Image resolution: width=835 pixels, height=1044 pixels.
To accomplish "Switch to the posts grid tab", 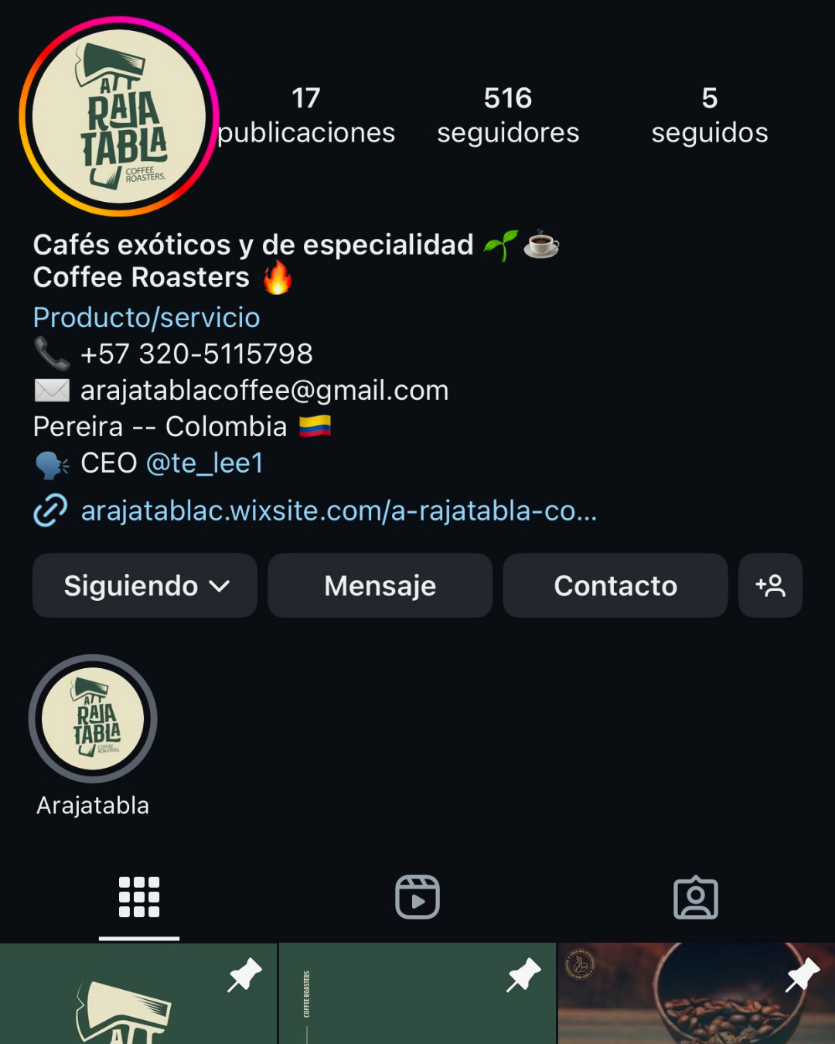I will 139,897.
